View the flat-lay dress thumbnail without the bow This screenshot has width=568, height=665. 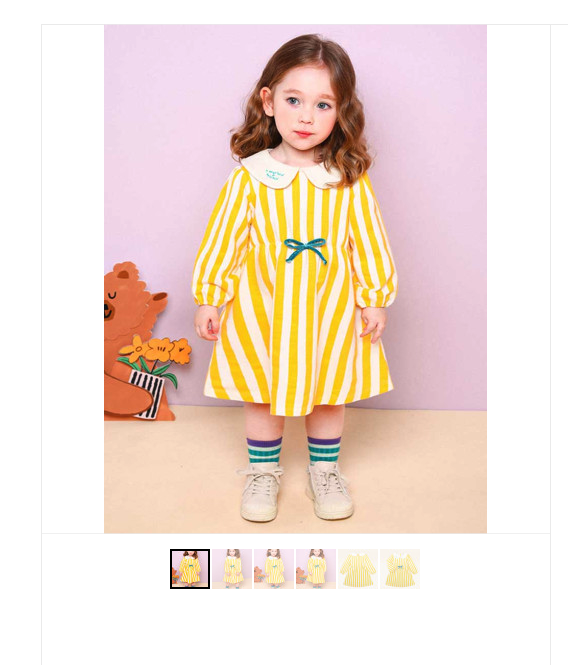[358, 569]
